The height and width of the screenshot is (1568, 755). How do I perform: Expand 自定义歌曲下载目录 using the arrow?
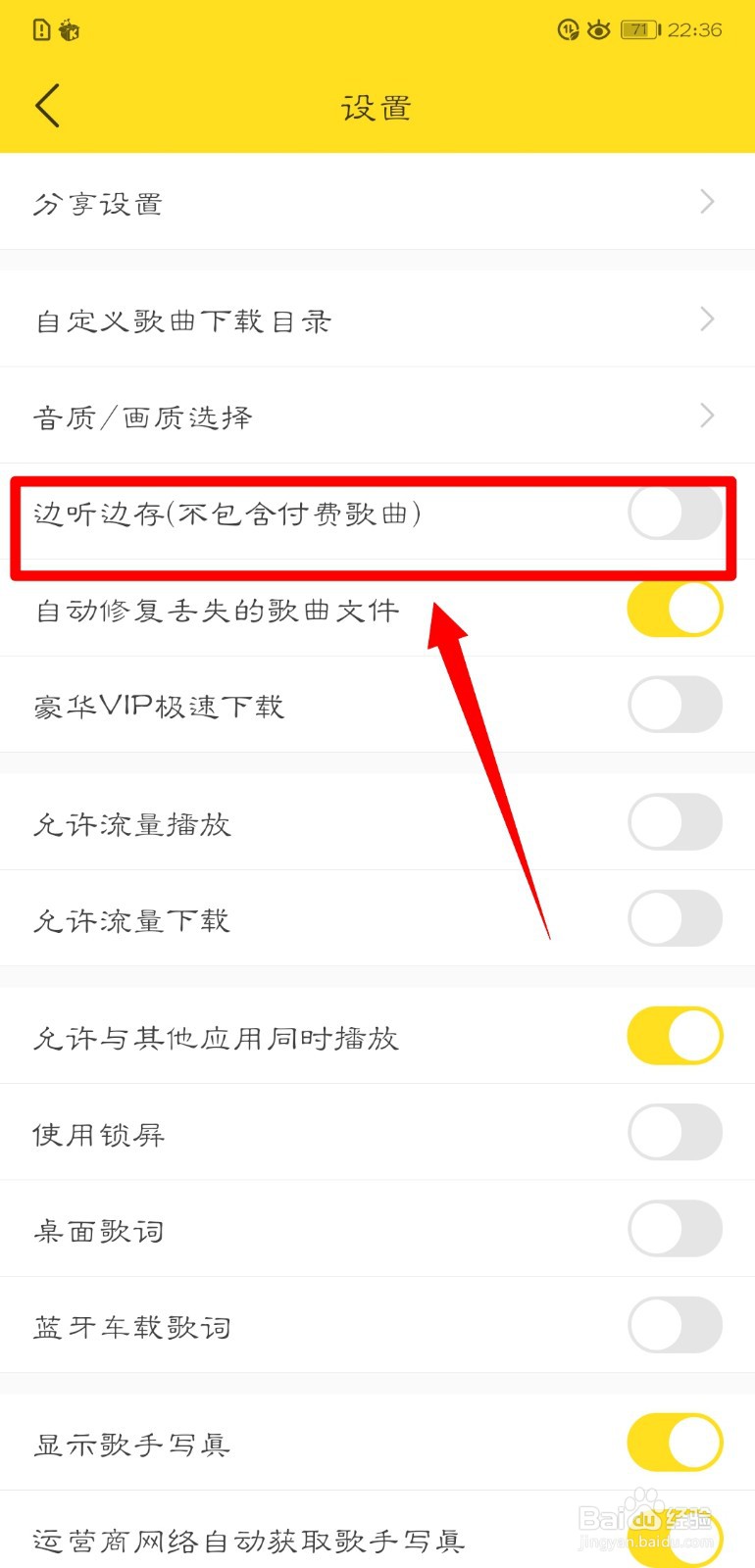pos(708,318)
